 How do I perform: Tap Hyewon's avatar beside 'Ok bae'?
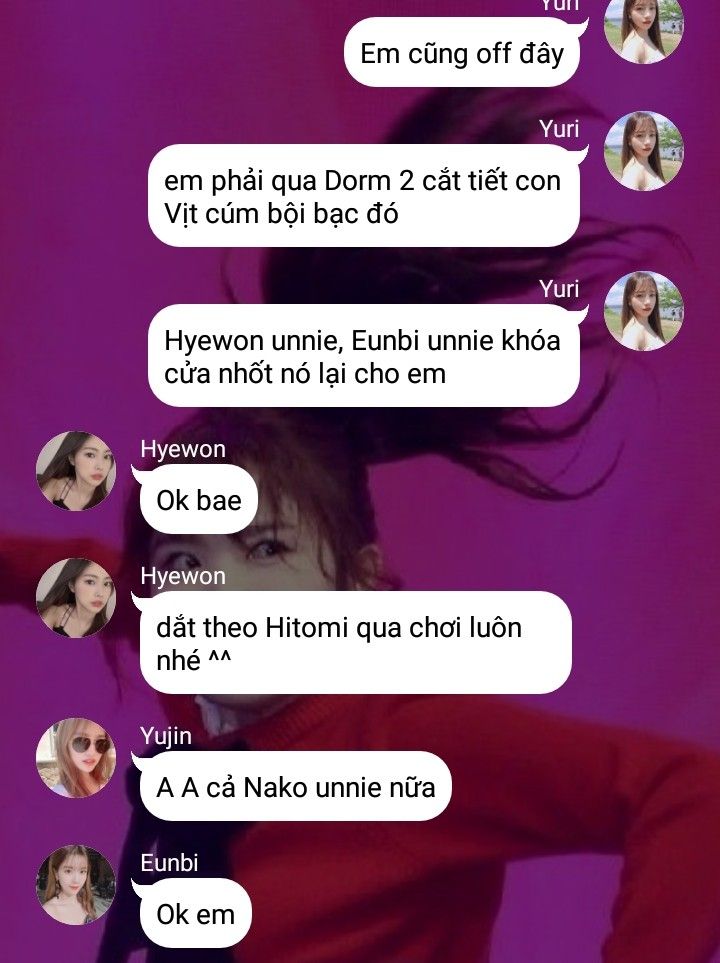click(x=76, y=471)
